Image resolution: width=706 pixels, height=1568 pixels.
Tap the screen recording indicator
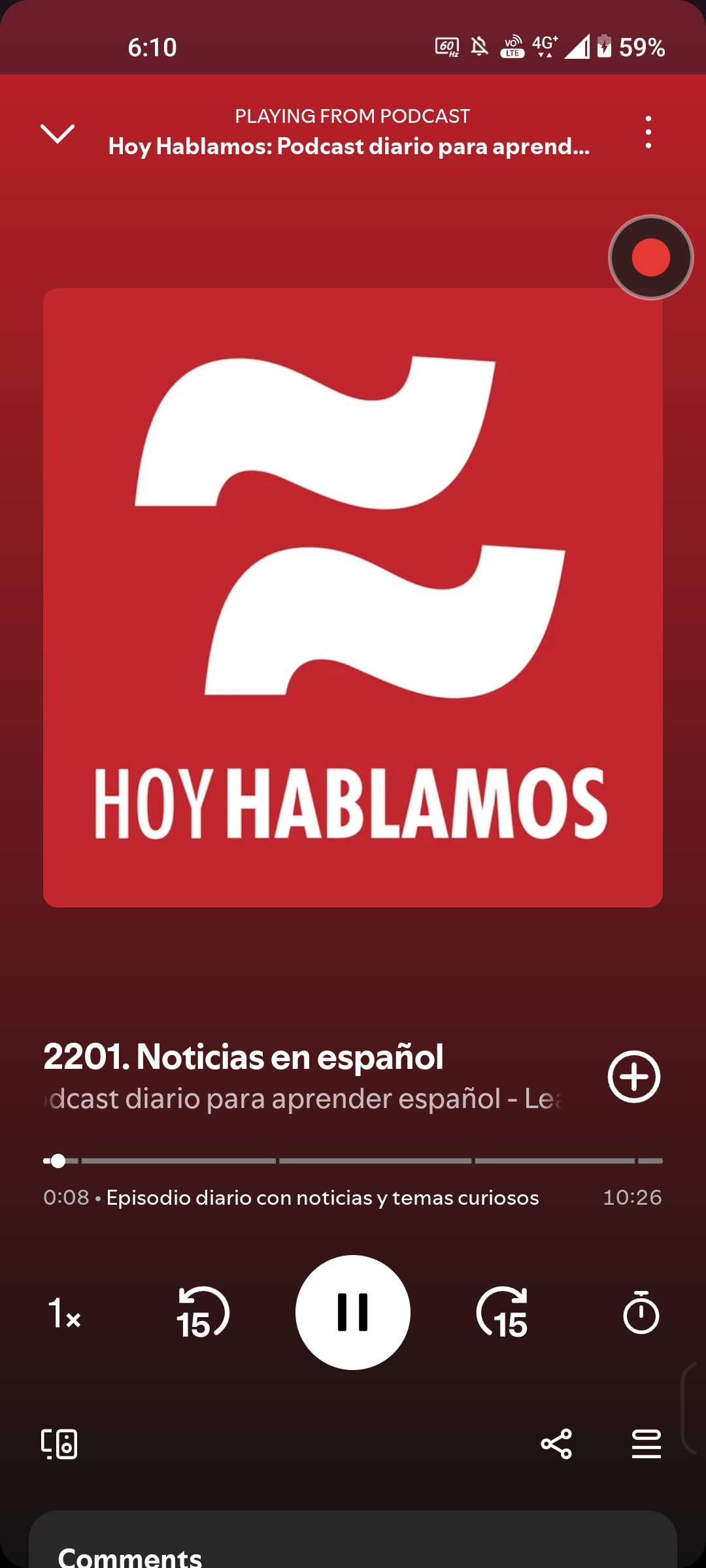point(650,257)
